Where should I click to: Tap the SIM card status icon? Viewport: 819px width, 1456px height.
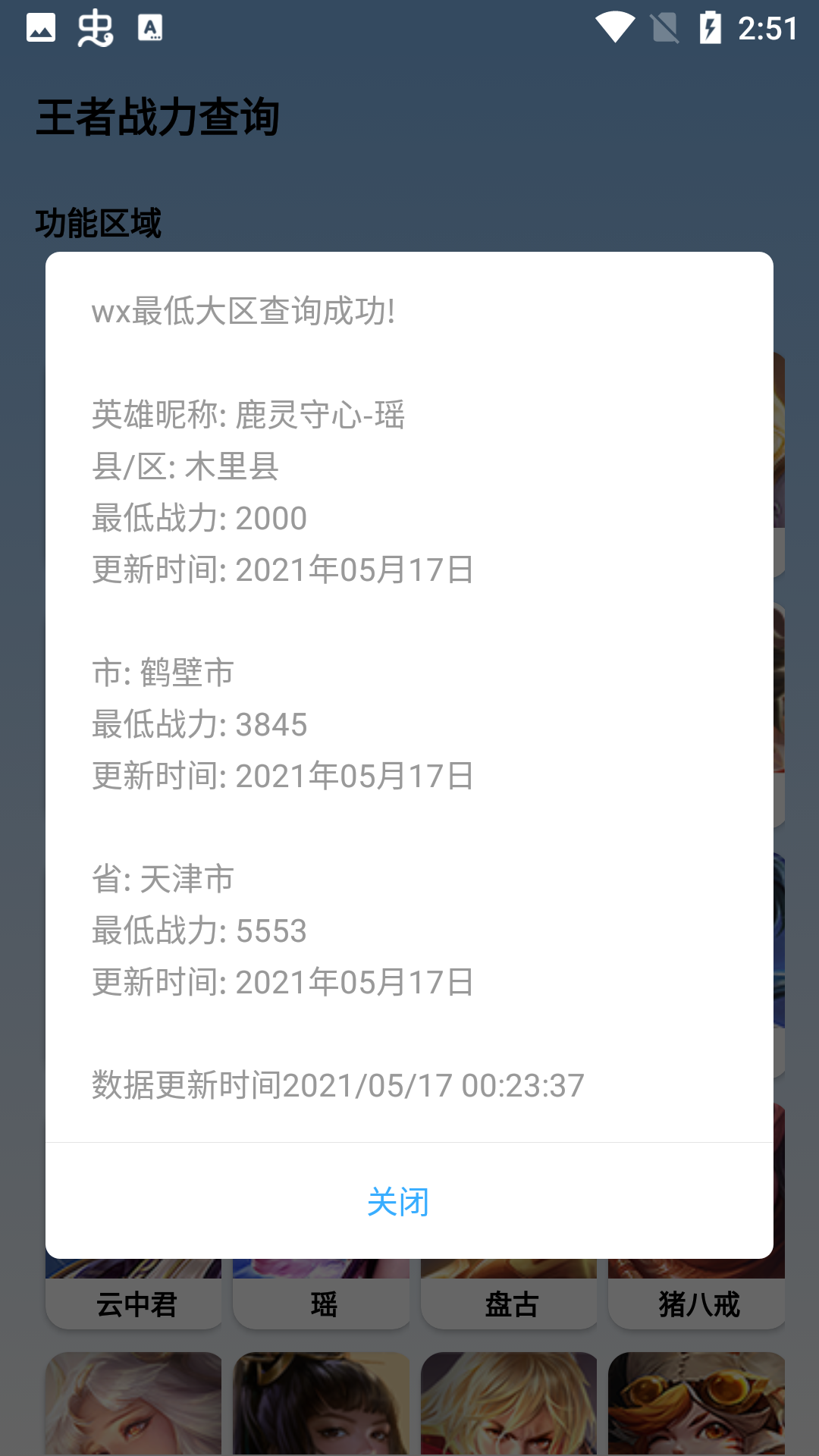[x=665, y=27]
